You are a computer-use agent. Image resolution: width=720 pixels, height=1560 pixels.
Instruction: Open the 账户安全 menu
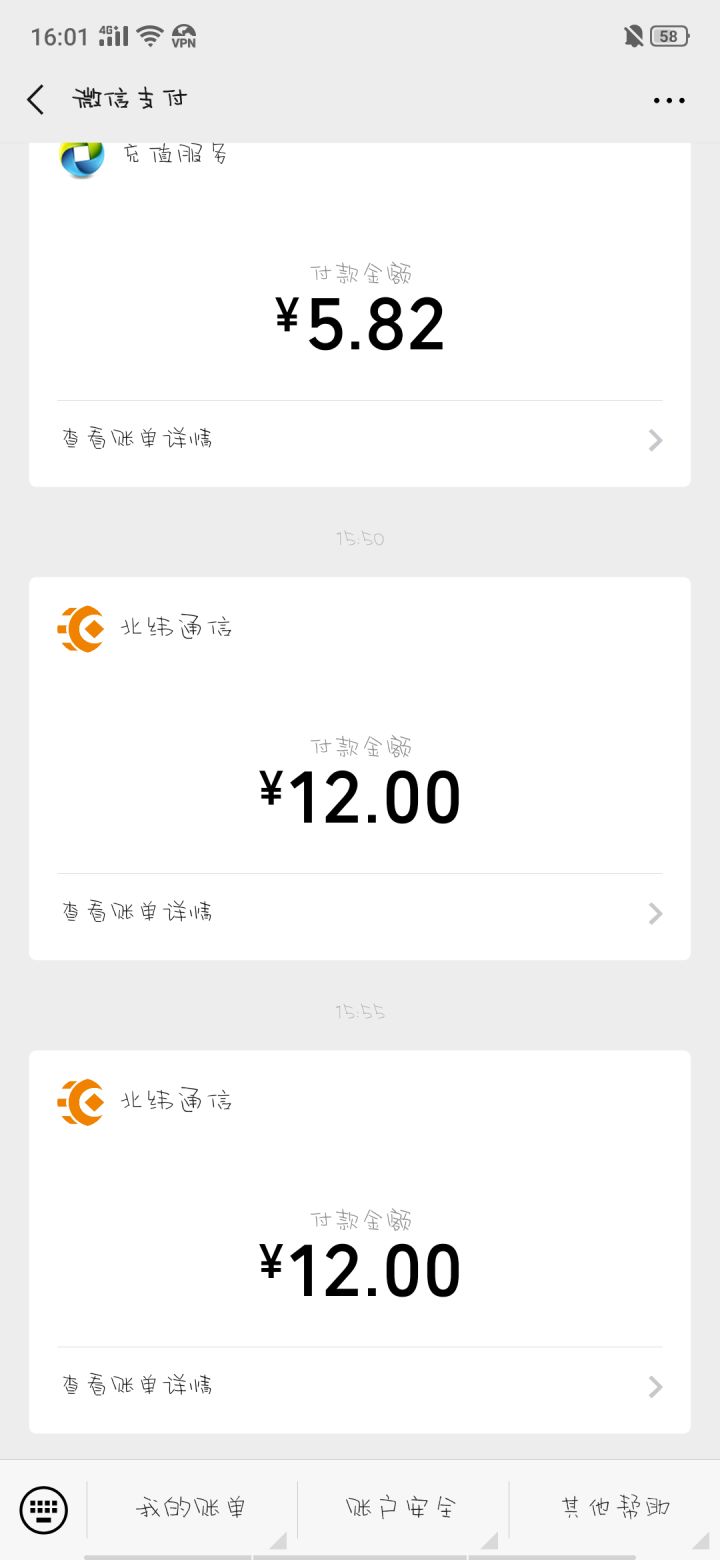[402, 1509]
